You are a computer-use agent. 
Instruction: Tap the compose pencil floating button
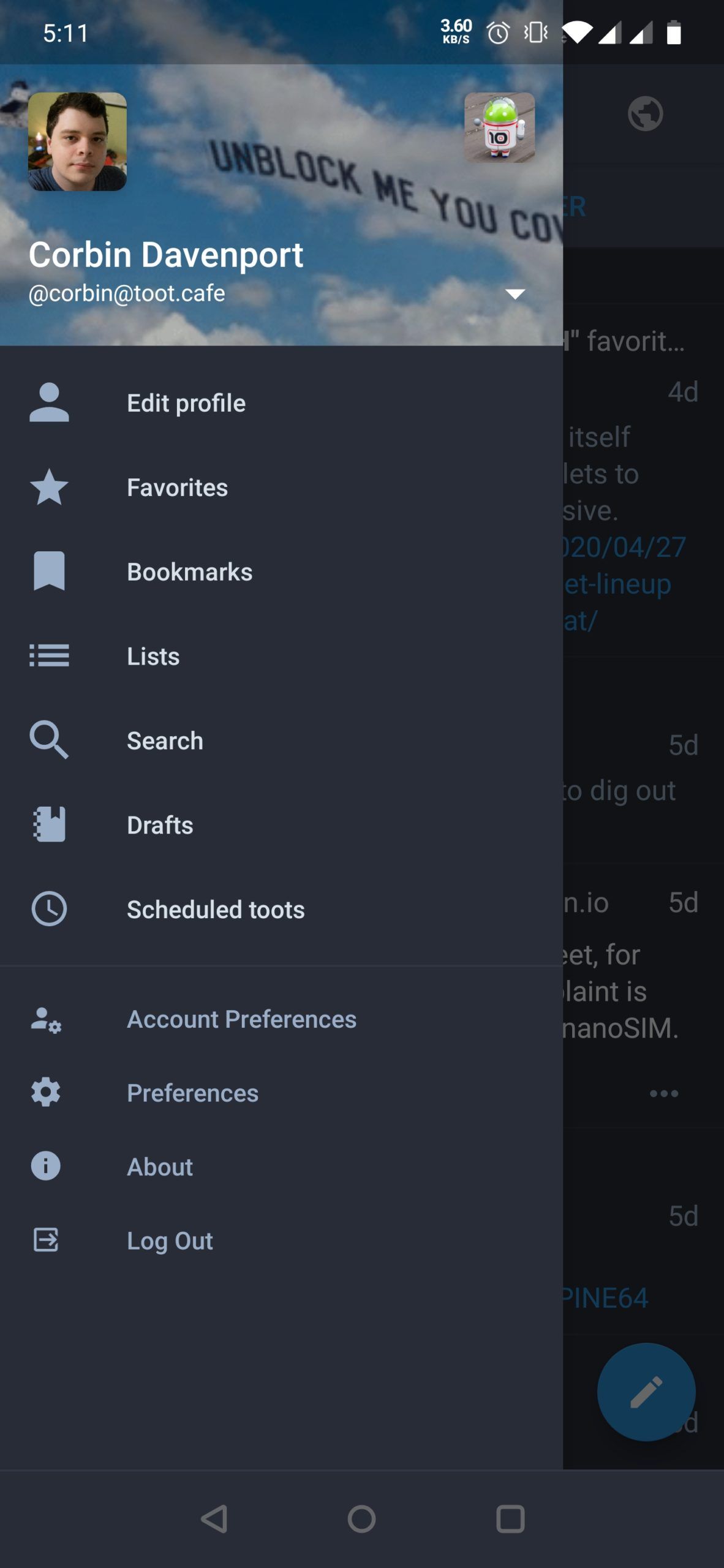pyautogui.click(x=646, y=1391)
